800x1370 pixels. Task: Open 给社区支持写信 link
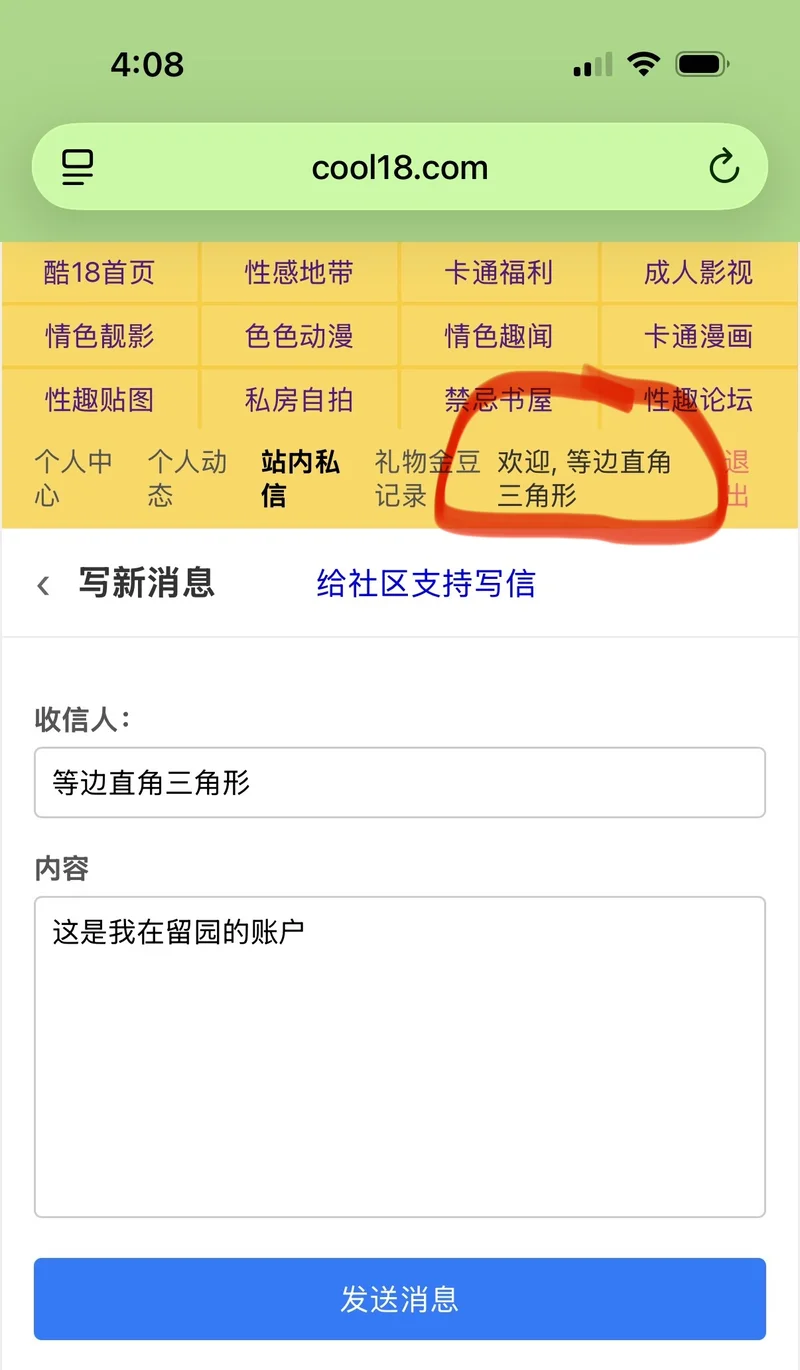pyautogui.click(x=426, y=583)
